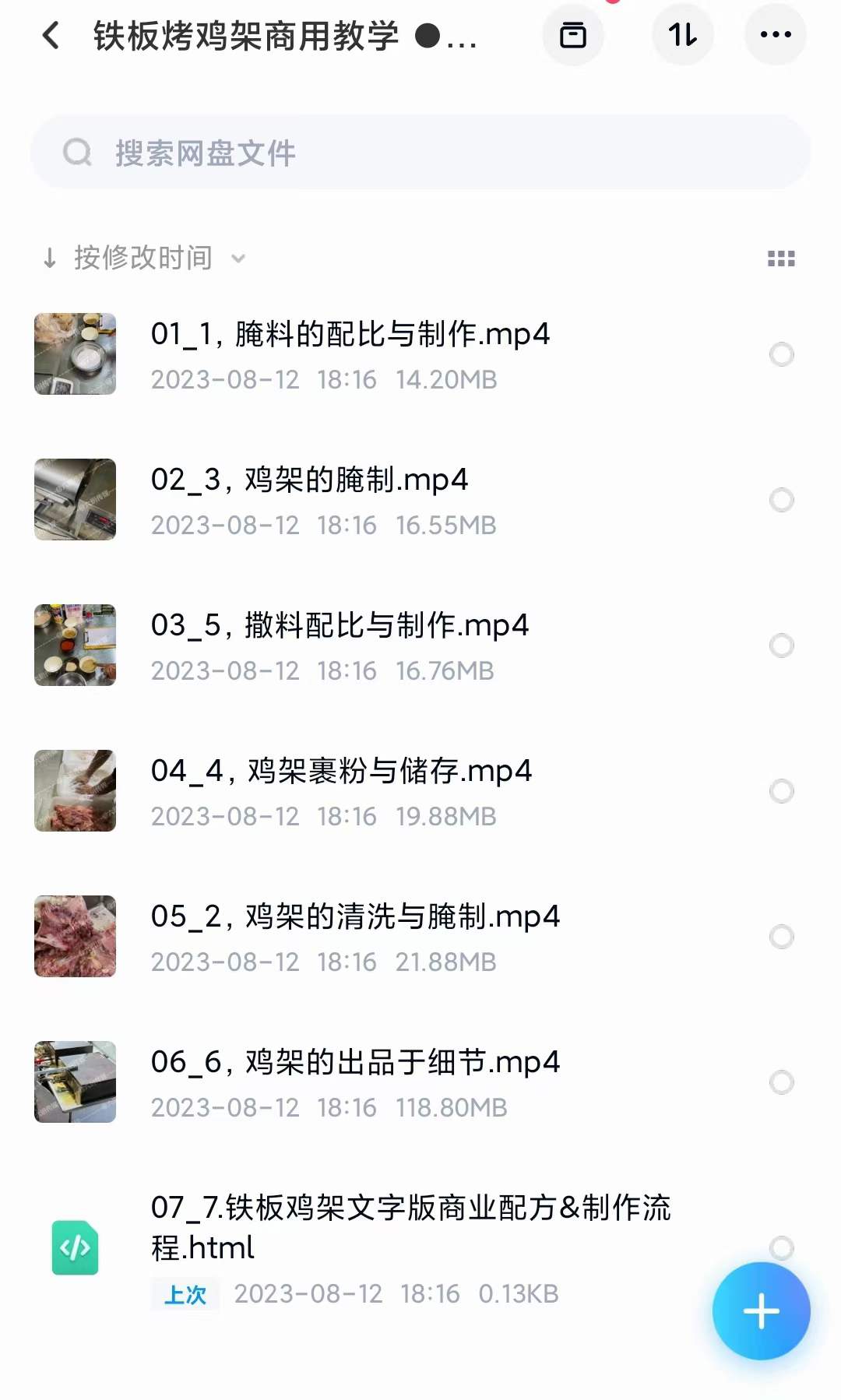Switch file list to grid view
This screenshot has height=1400, width=841.
pos(782,258)
